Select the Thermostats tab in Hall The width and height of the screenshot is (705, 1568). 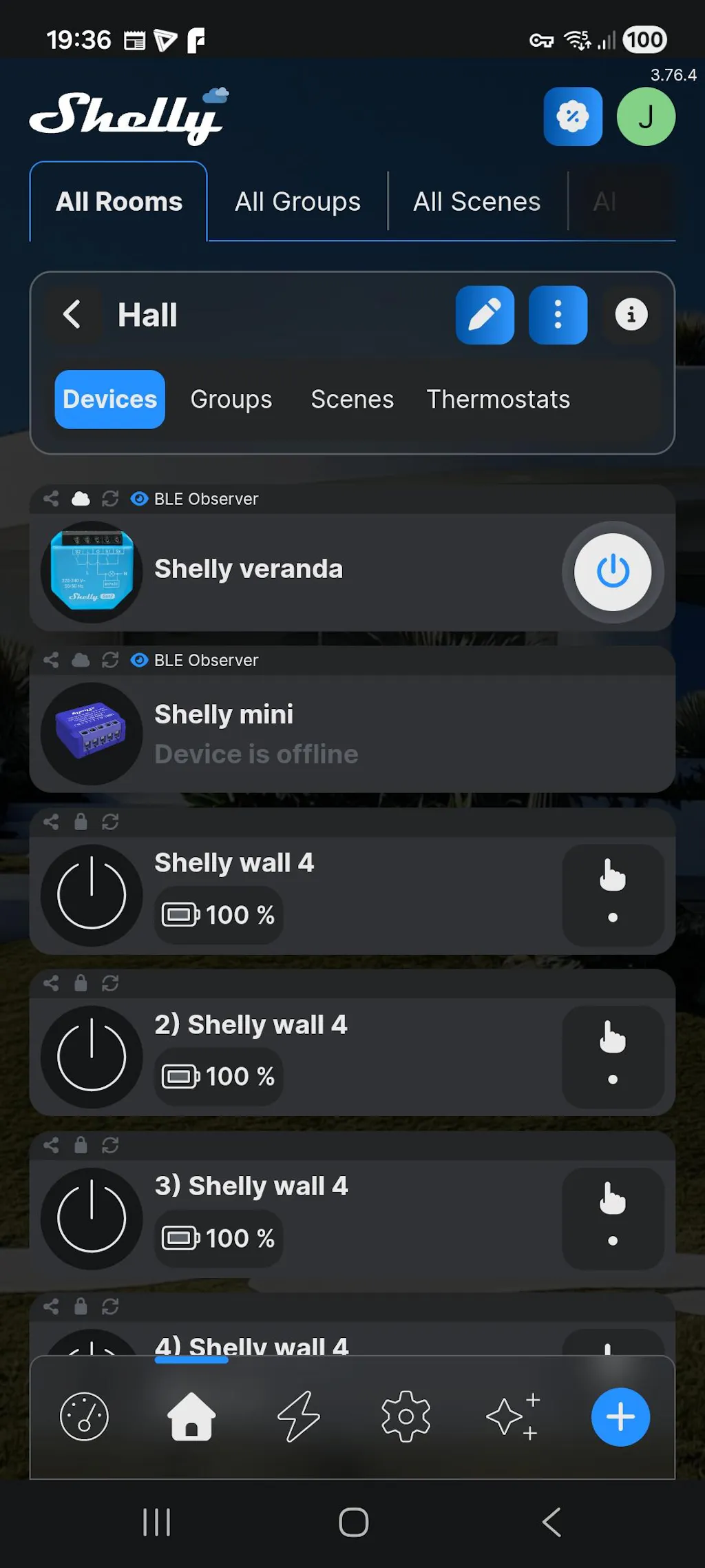click(x=498, y=400)
